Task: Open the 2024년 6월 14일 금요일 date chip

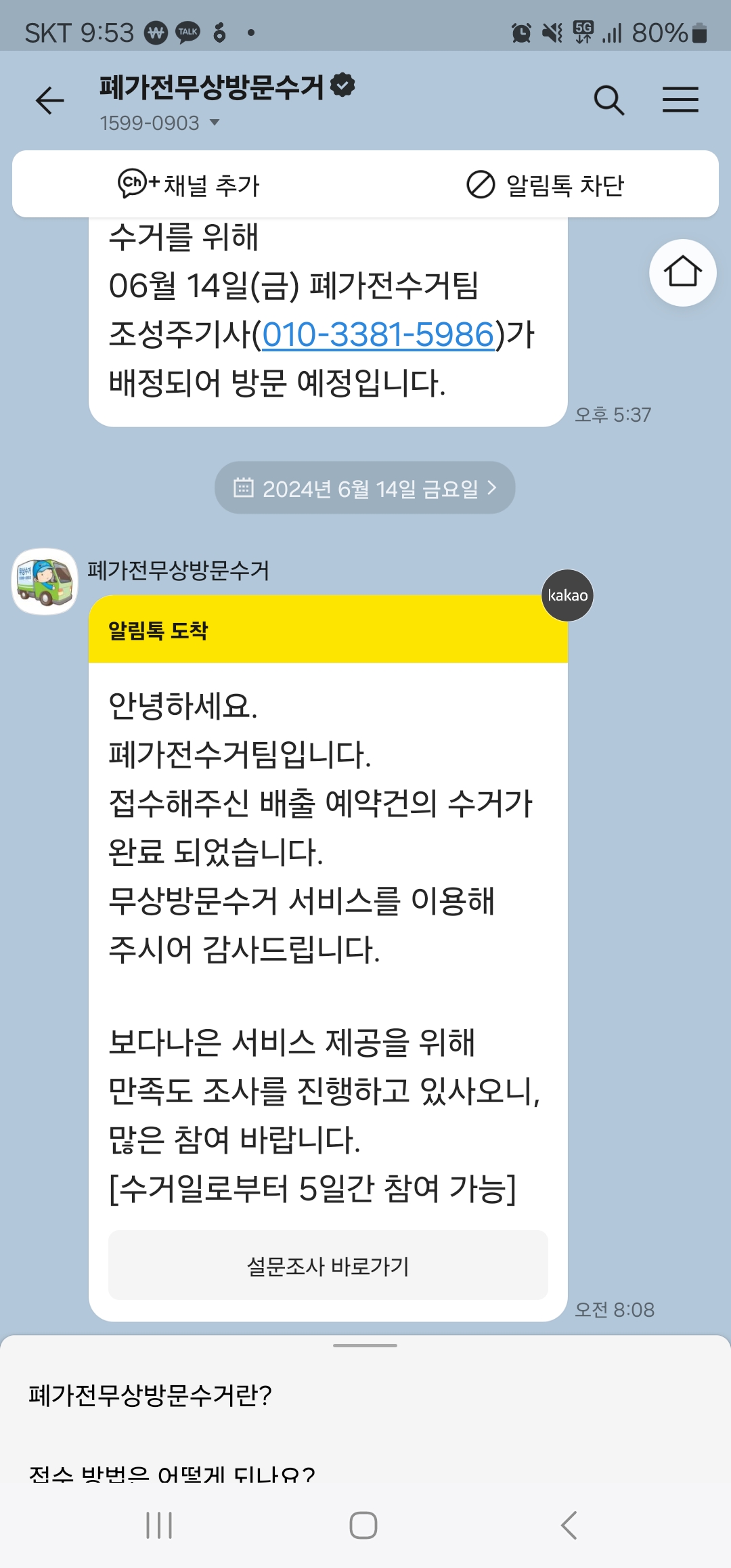Action: coord(365,487)
